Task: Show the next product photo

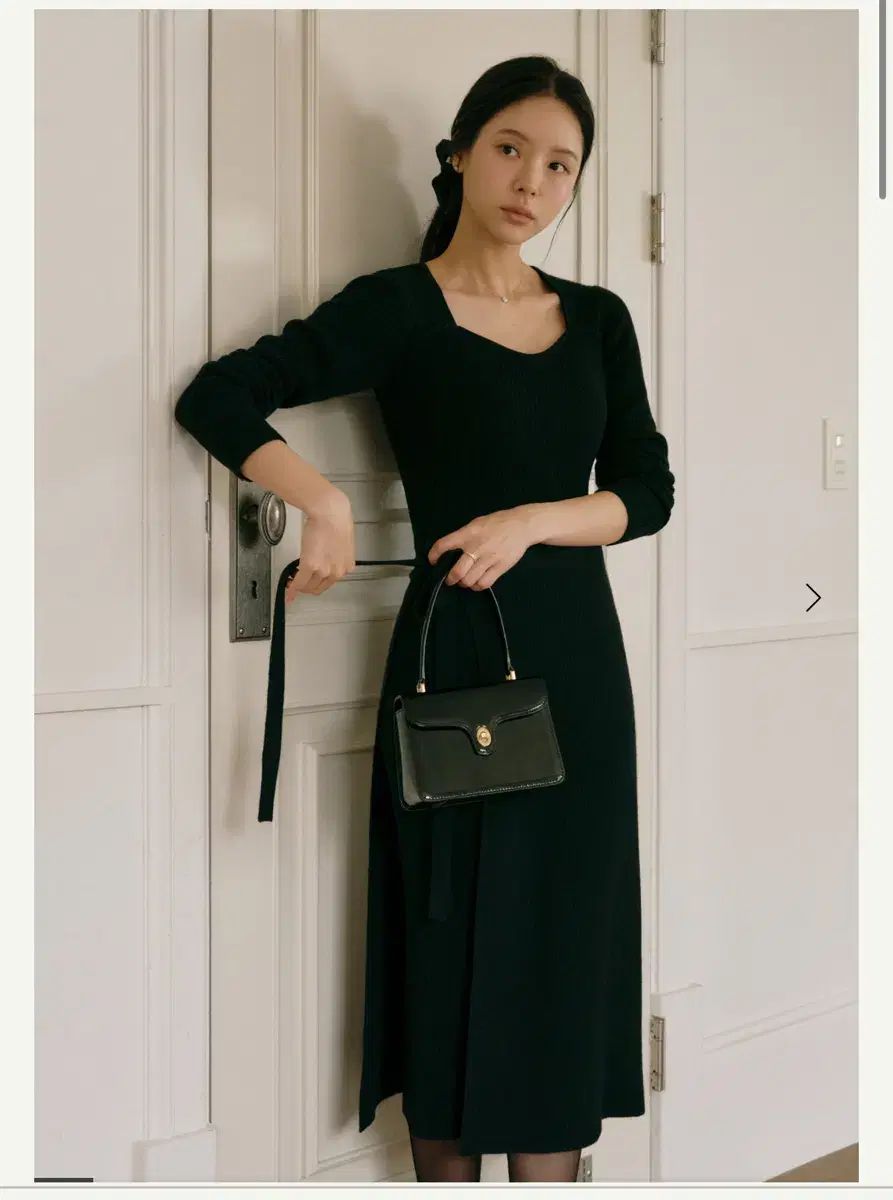Action: tap(812, 597)
